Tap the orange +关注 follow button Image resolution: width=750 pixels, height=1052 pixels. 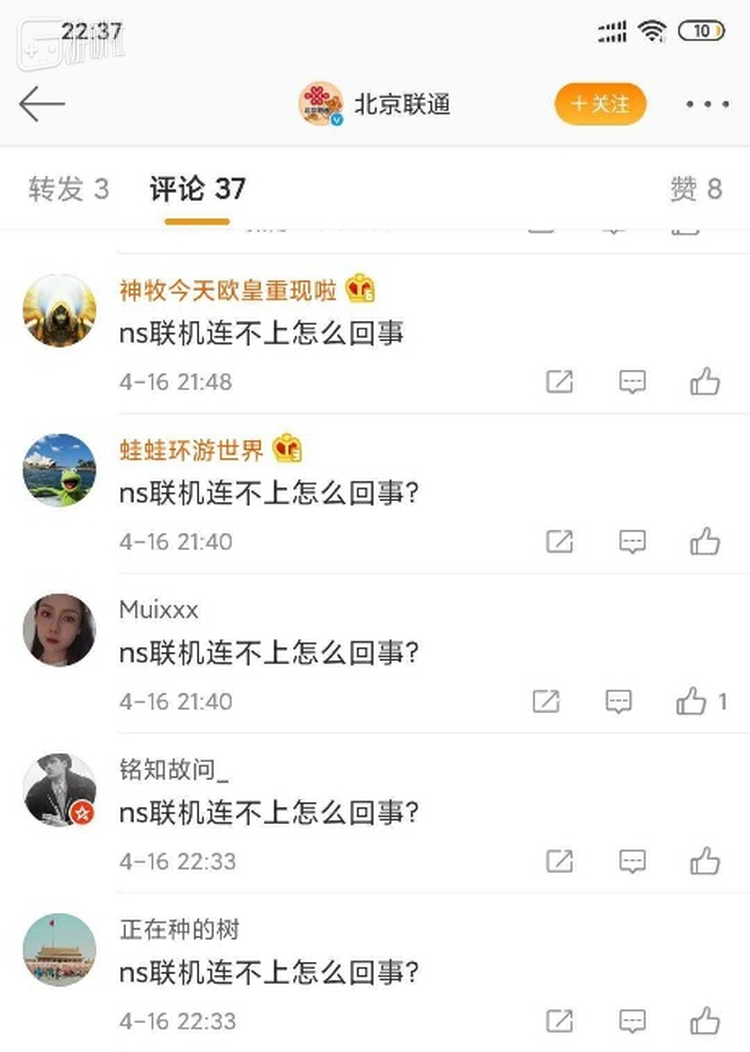tap(600, 104)
